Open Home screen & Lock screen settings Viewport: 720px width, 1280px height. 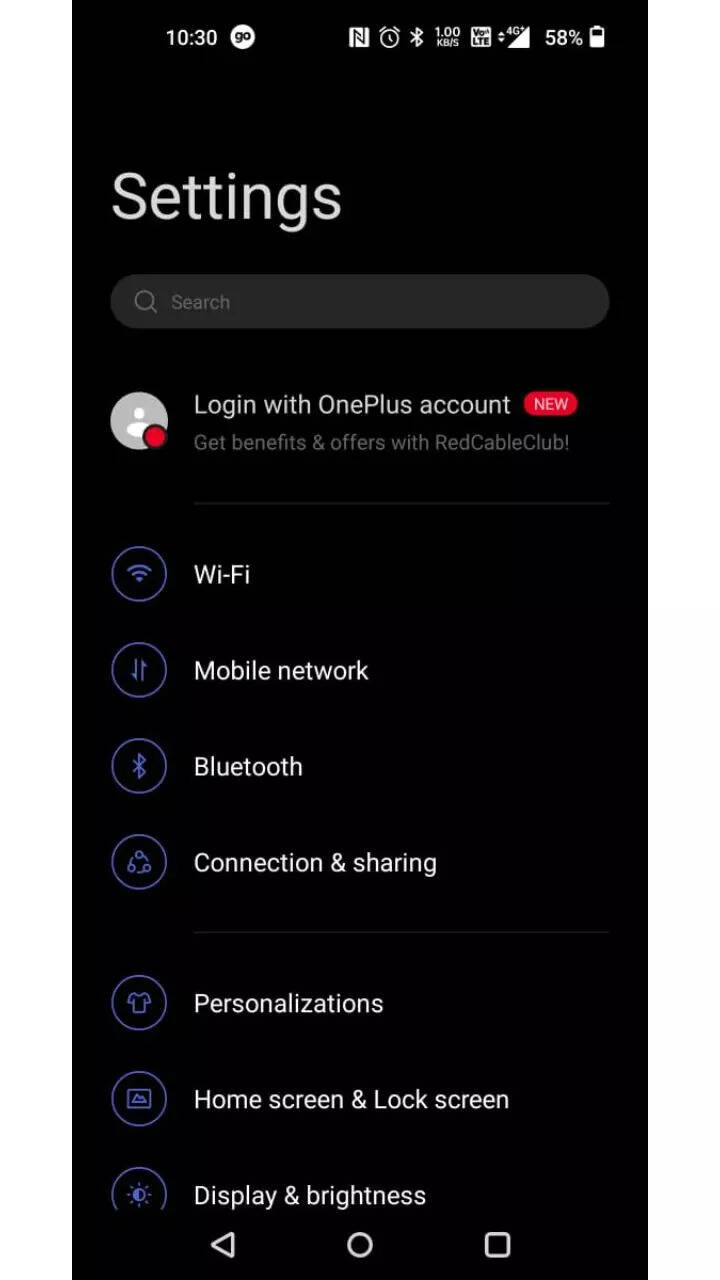(x=360, y=1099)
